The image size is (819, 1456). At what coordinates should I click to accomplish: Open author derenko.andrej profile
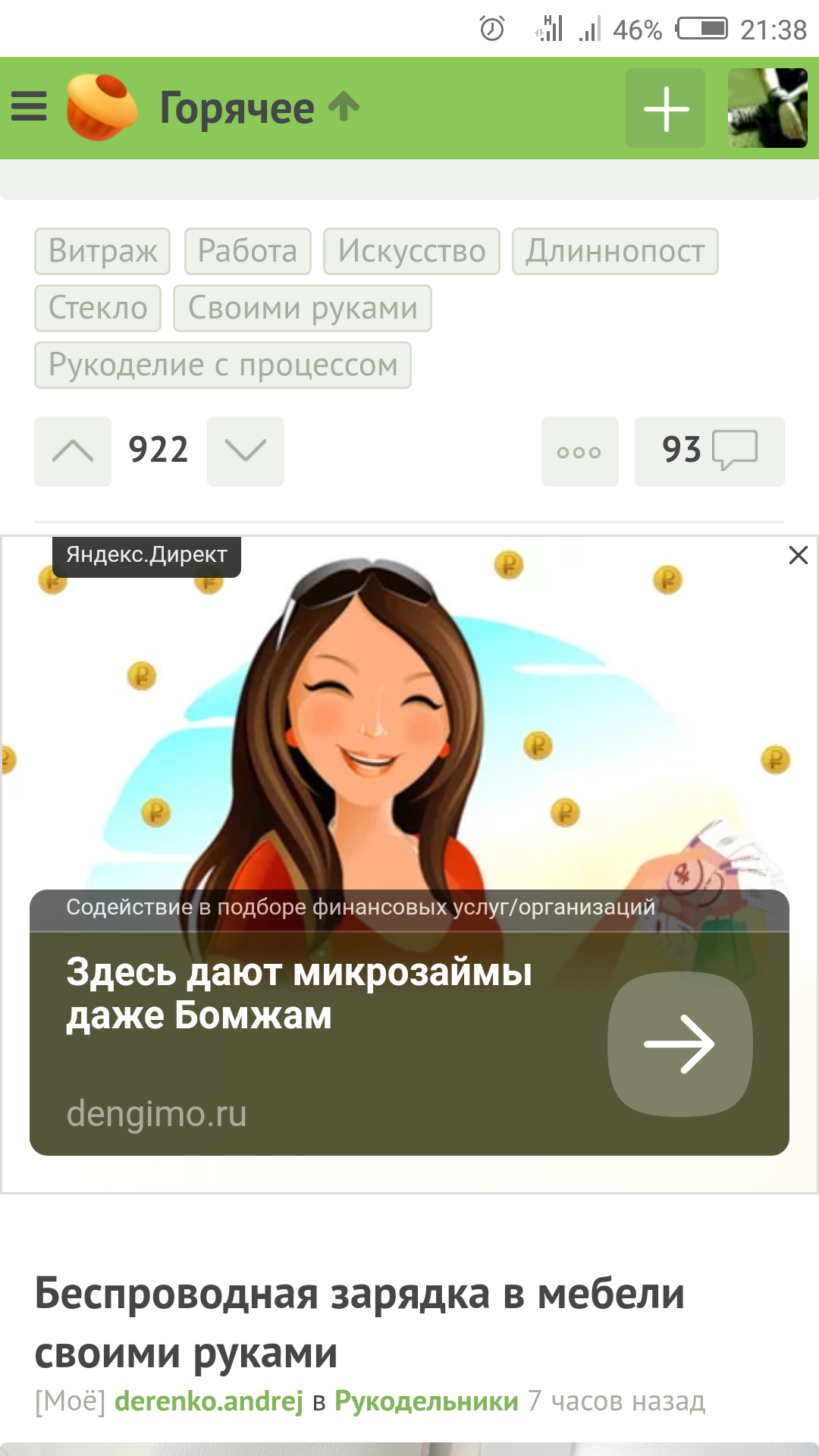(x=209, y=1401)
